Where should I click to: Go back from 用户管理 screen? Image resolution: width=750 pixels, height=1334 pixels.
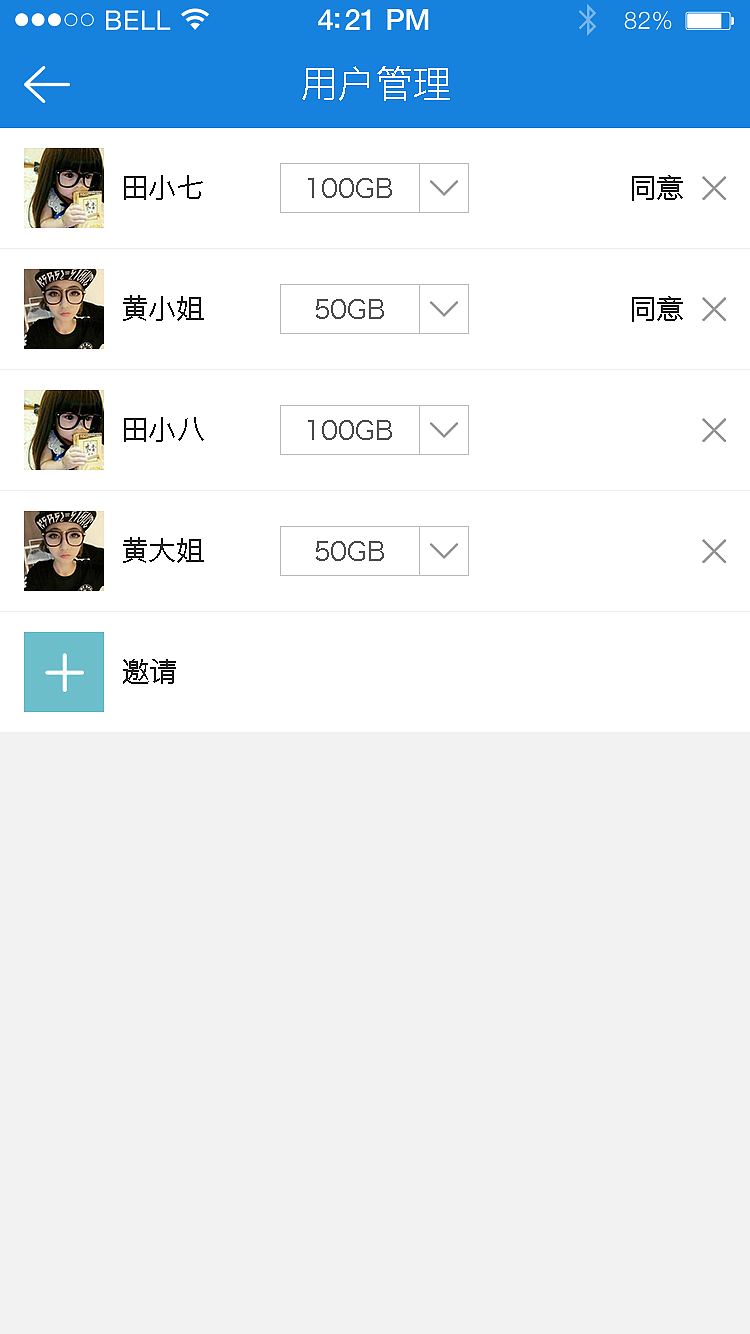46,85
